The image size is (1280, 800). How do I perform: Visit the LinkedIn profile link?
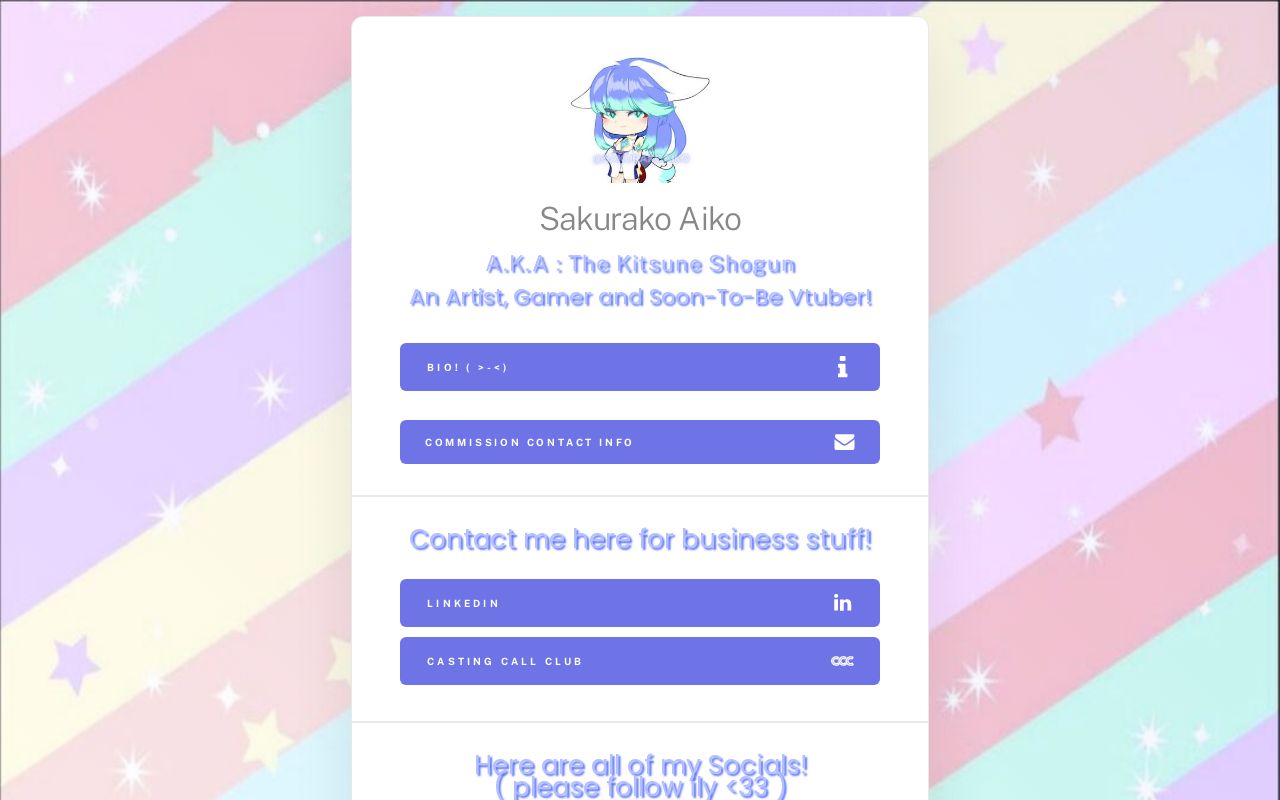tap(640, 603)
